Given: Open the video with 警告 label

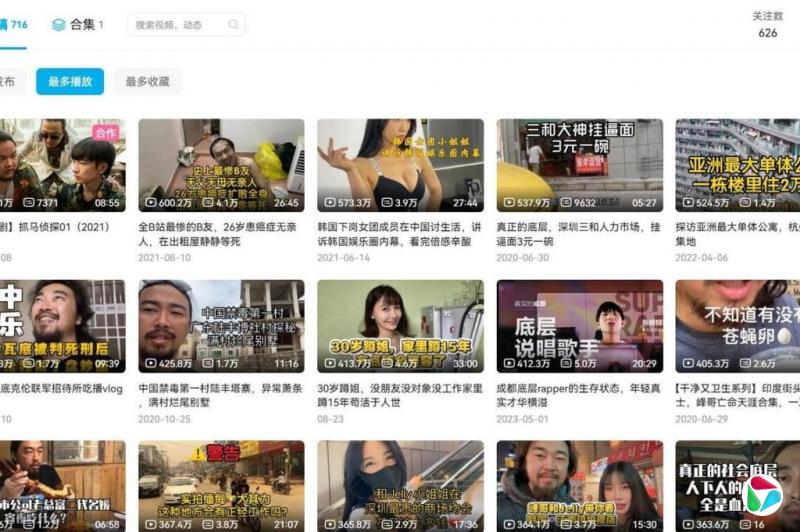Looking at the screenshot, I should coord(220,486).
